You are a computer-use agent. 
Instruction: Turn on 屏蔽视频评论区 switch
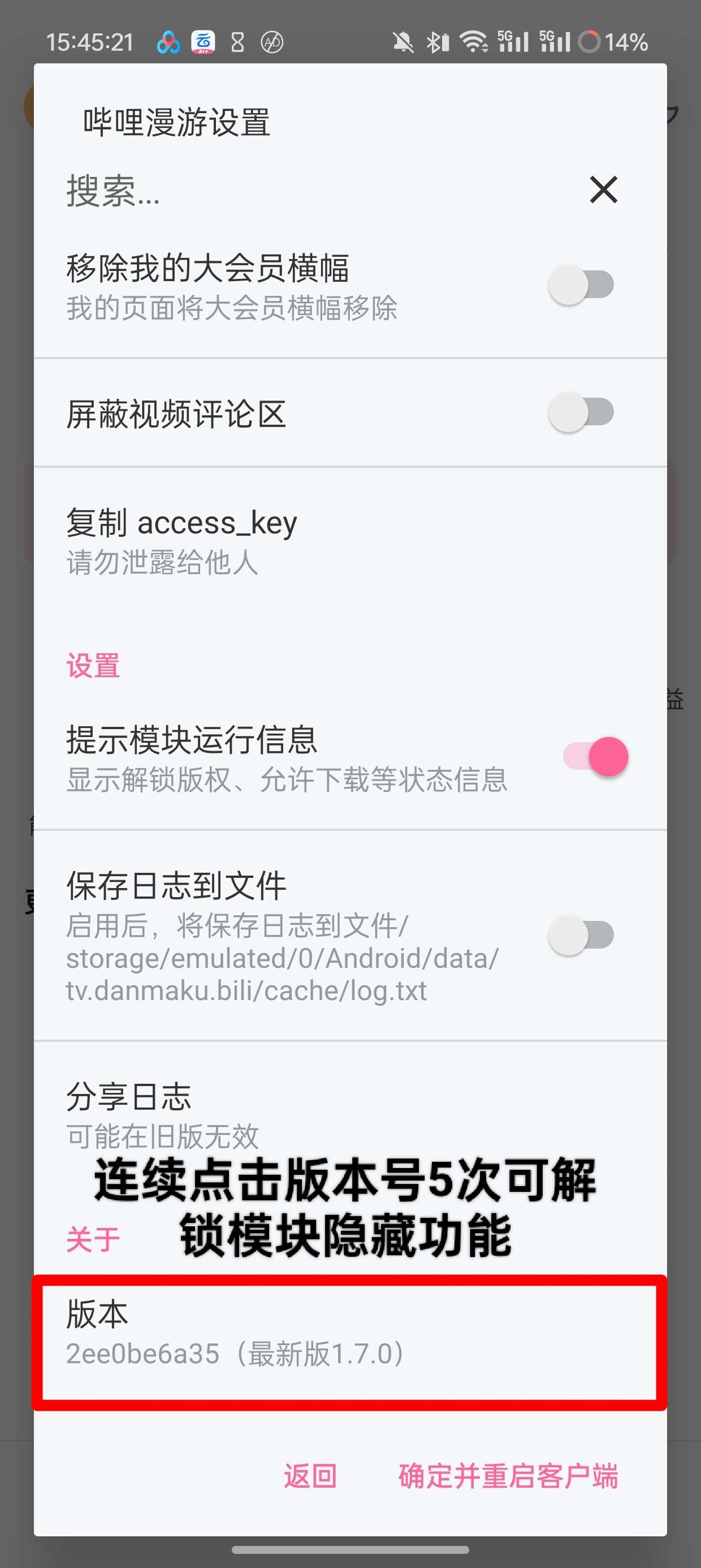click(581, 413)
